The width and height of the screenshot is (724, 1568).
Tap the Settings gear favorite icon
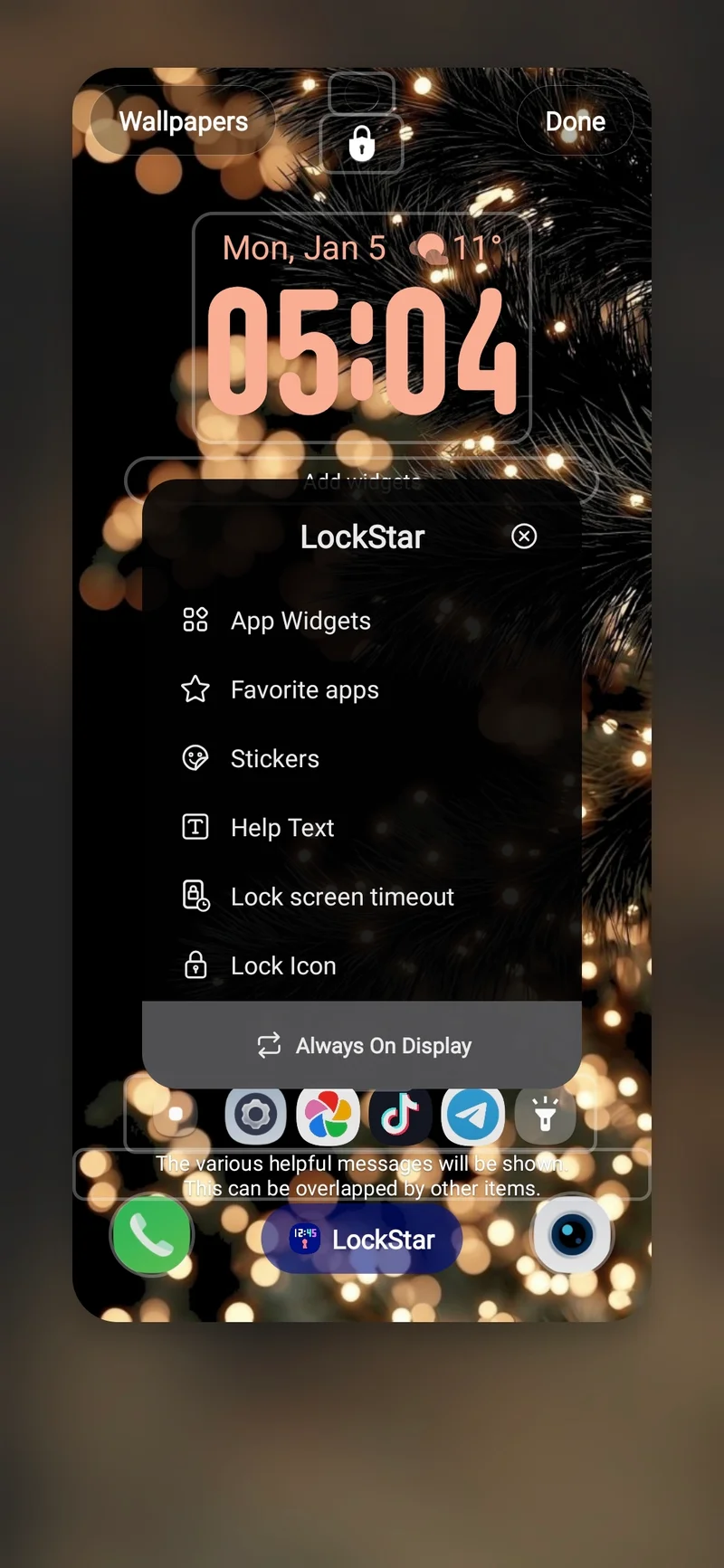[255, 1115]
